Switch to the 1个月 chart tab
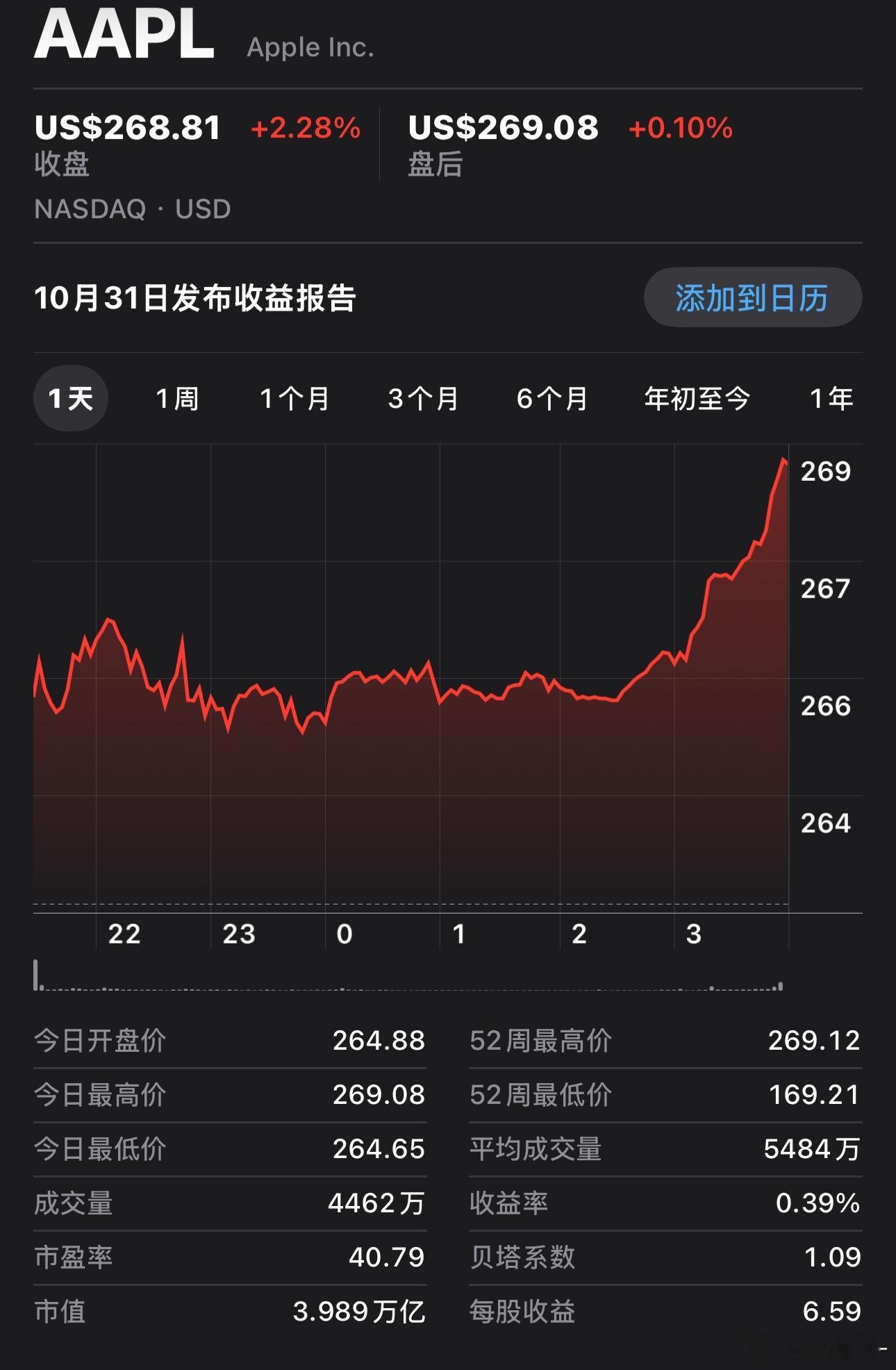This screenshot has width=896, height=1370. (x=294, y=398)
